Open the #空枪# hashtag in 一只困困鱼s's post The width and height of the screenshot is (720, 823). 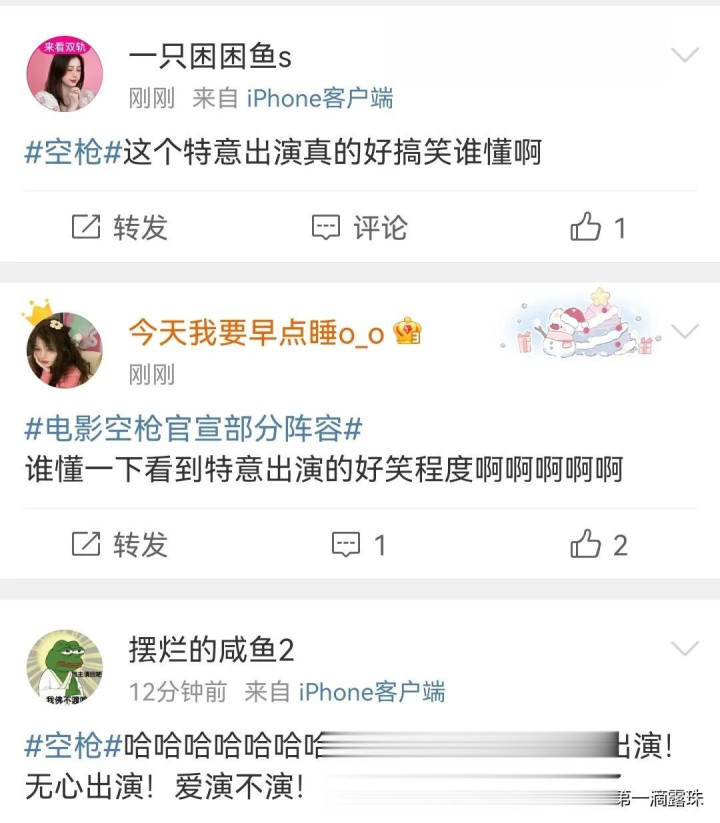tap(73, 153)
